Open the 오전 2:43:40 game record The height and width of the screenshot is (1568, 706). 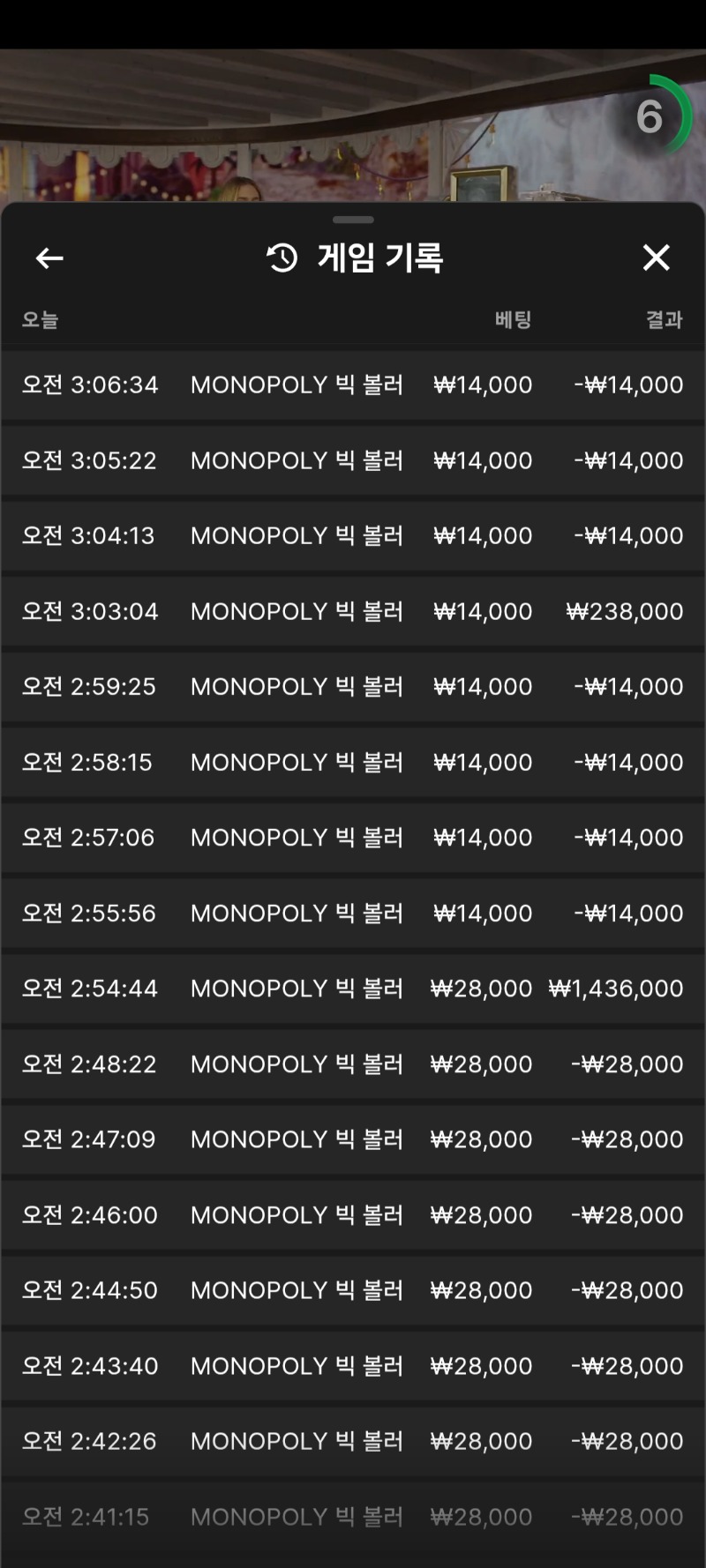click(x=353, y=1366)
